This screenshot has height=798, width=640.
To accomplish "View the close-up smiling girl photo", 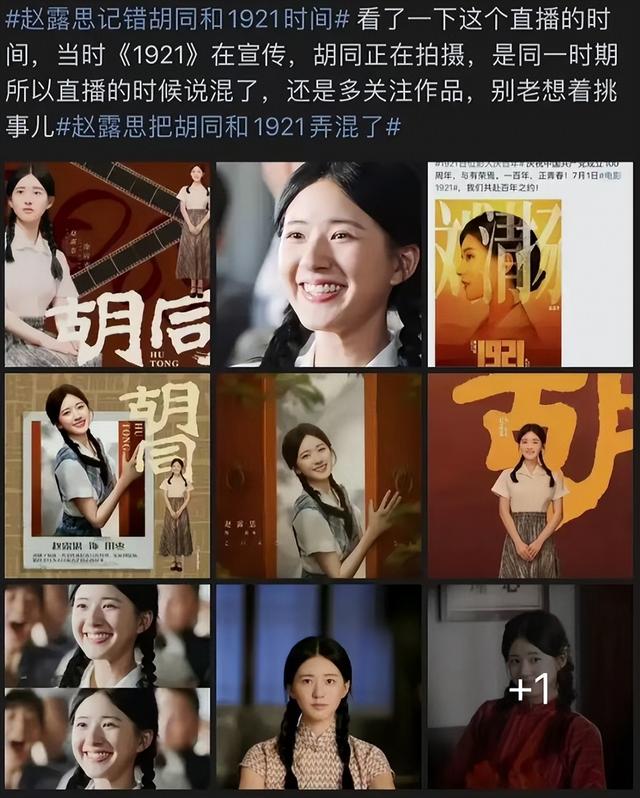I will [319, 265].
